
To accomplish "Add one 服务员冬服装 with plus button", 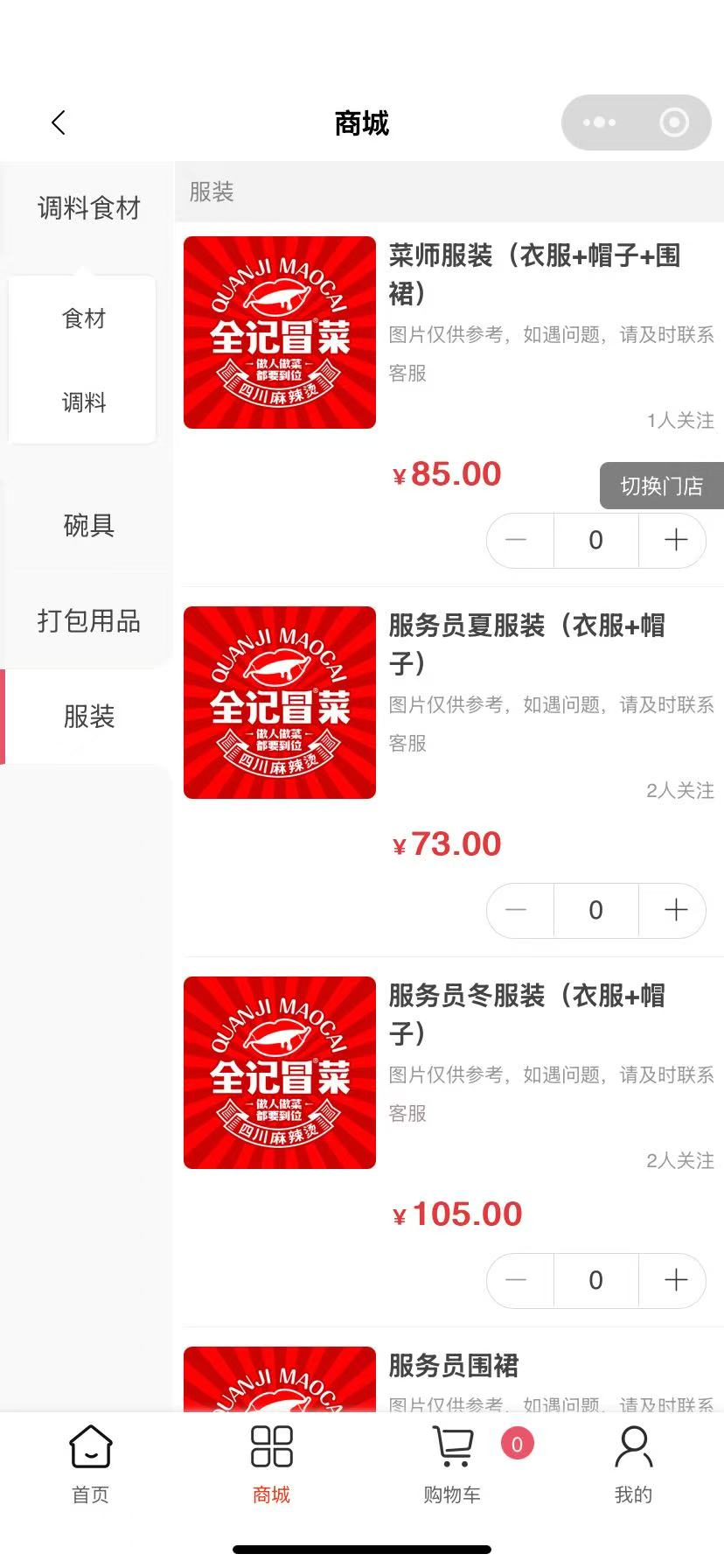I will 675,1280.
